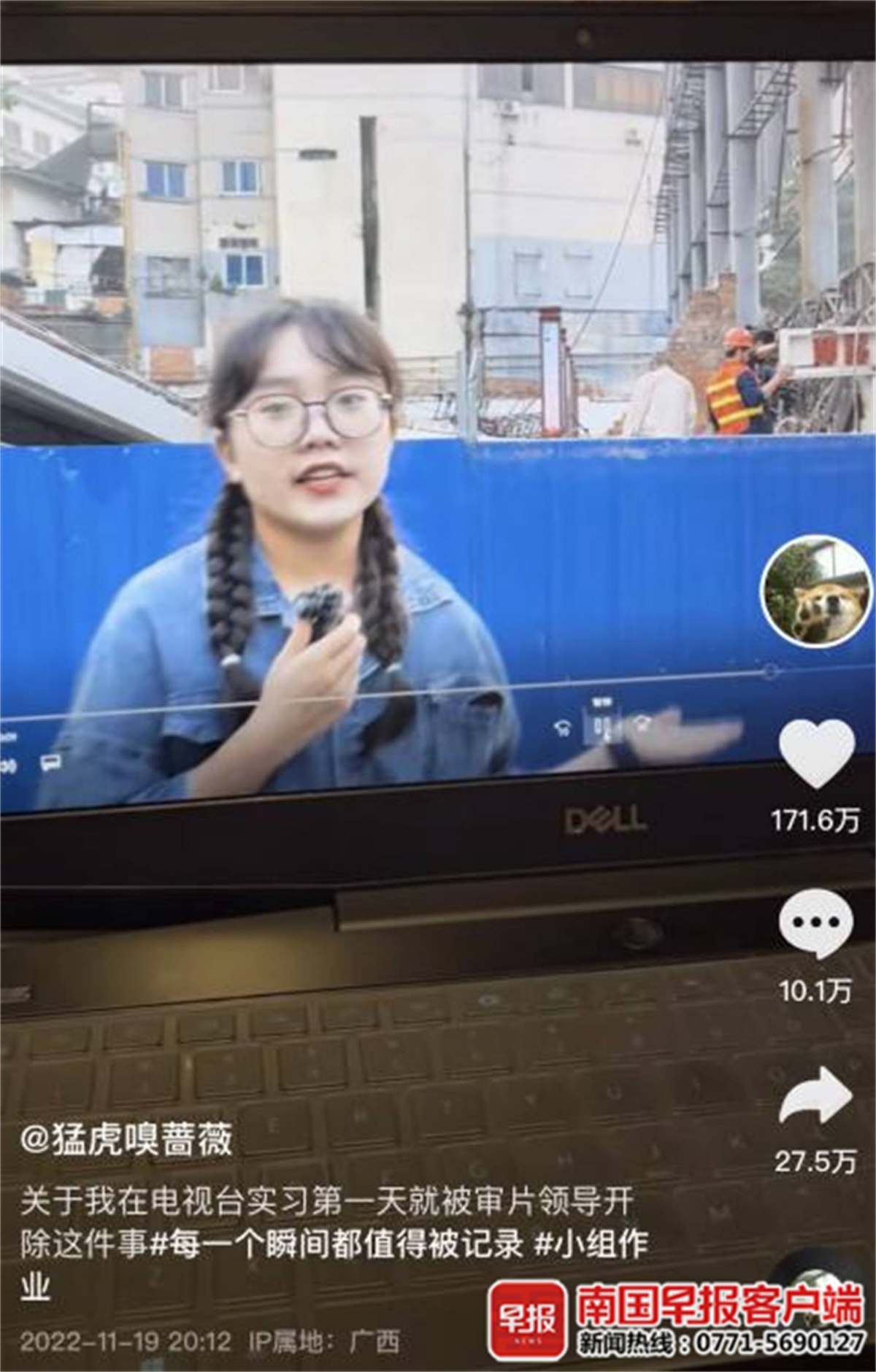Open the #每一个瞬间都值得被记录 hashtag
The image size is (876, 1372).
337,1245
